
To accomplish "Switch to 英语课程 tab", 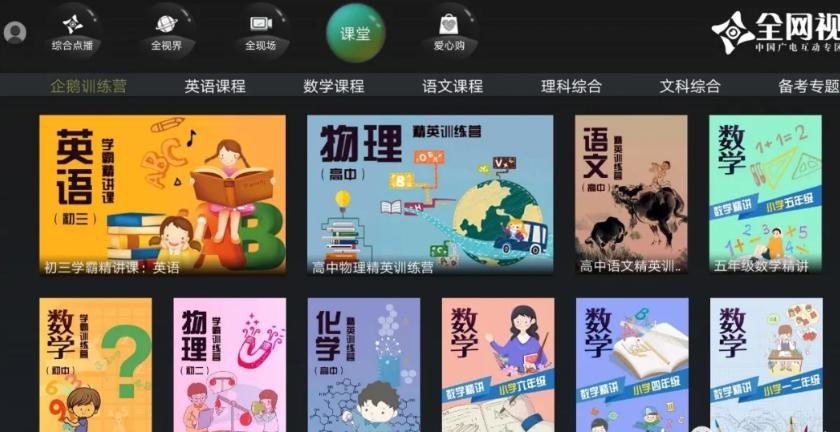I will pyautogui.click(x=214, y=86).
